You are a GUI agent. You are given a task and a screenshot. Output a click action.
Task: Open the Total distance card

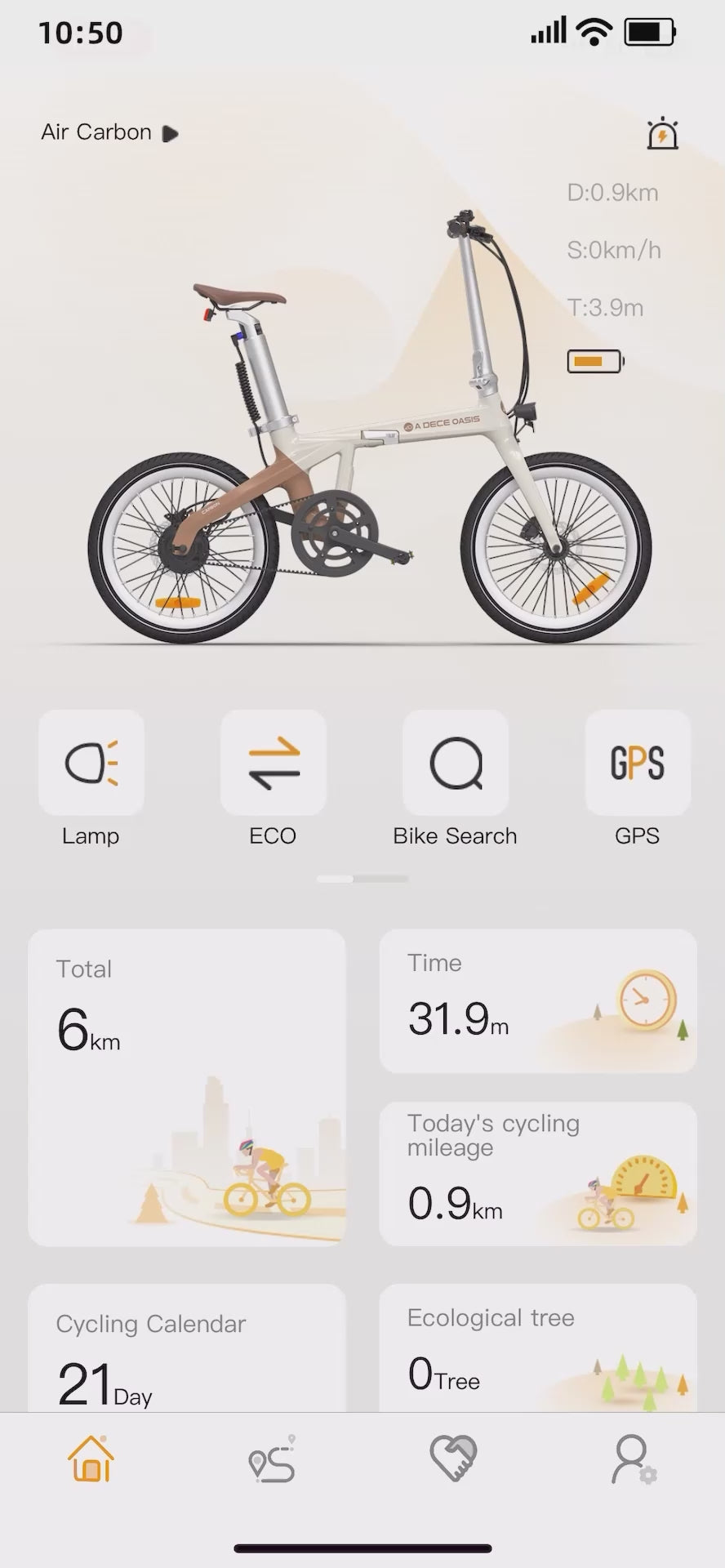(187, 1087)
